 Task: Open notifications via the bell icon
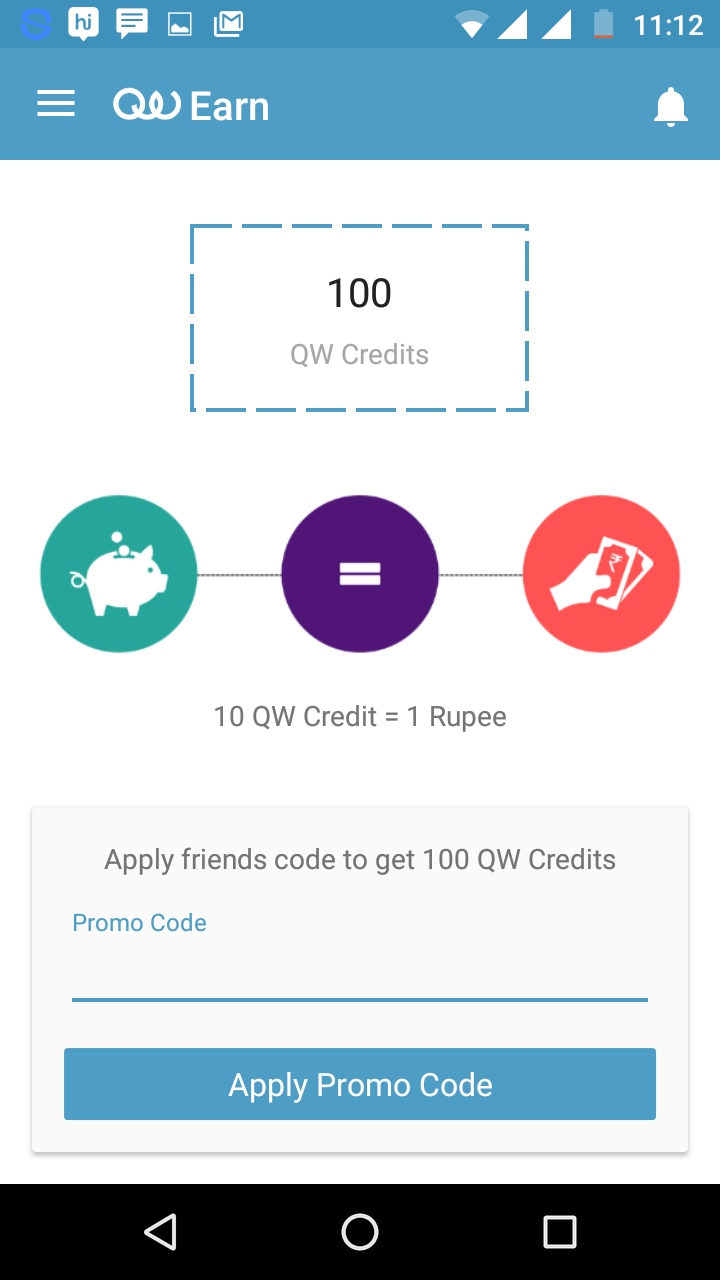[670, 104]
